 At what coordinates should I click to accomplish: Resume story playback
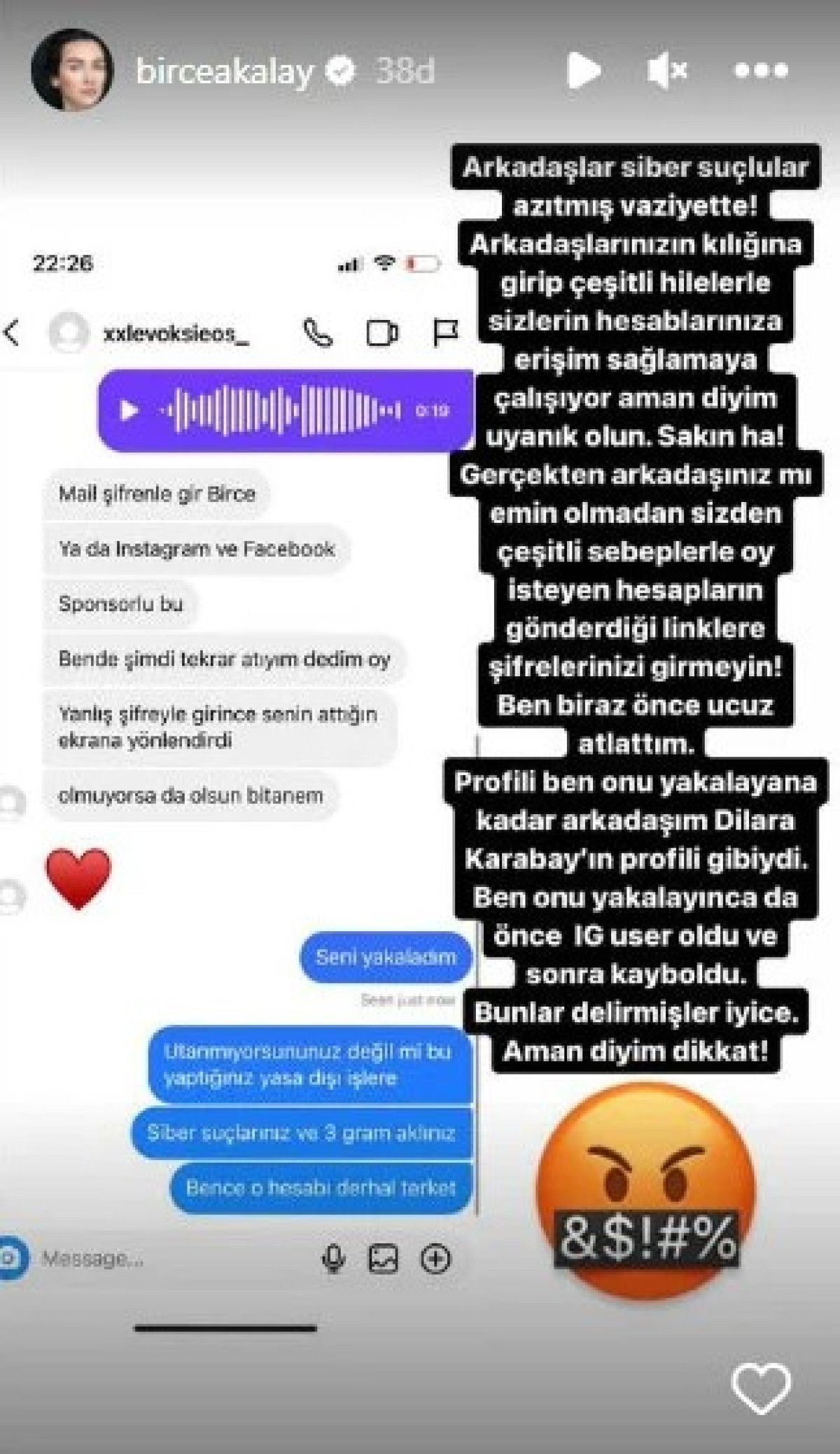(x=582, y=71)
